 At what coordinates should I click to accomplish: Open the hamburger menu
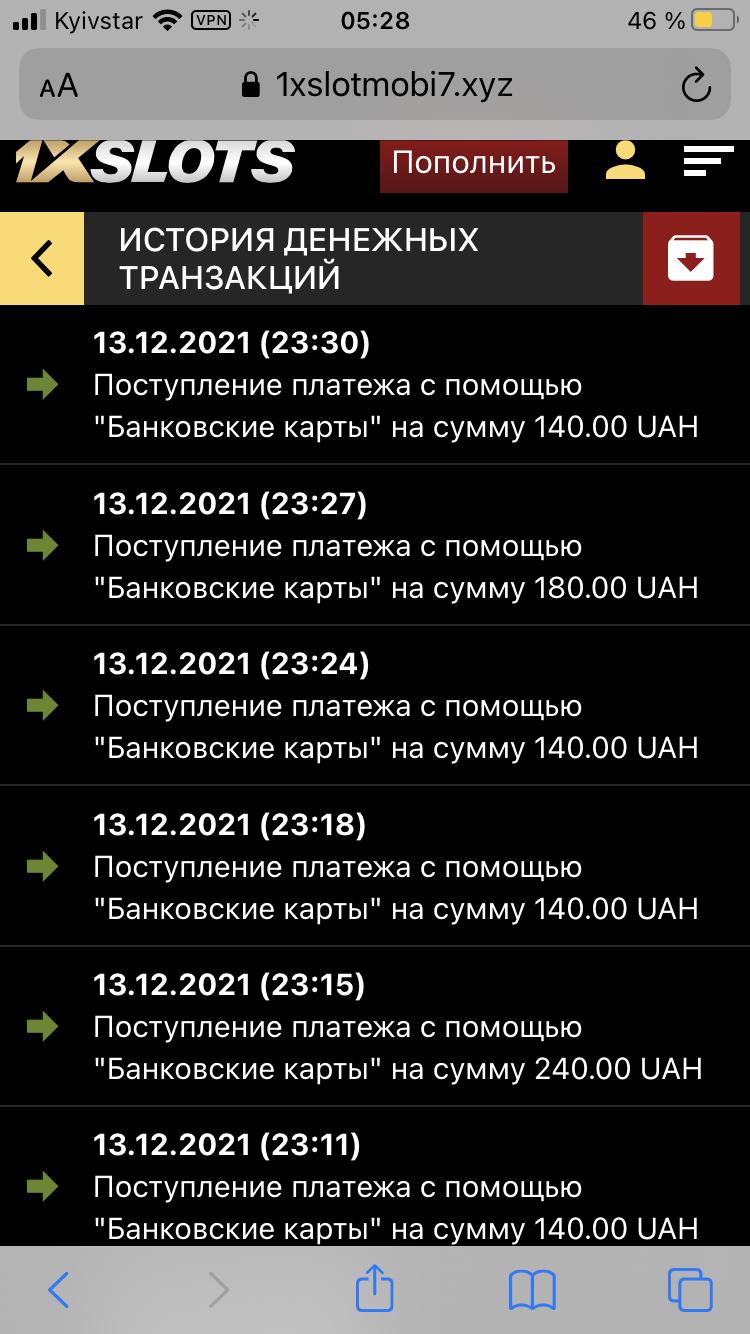coord(708,161)
